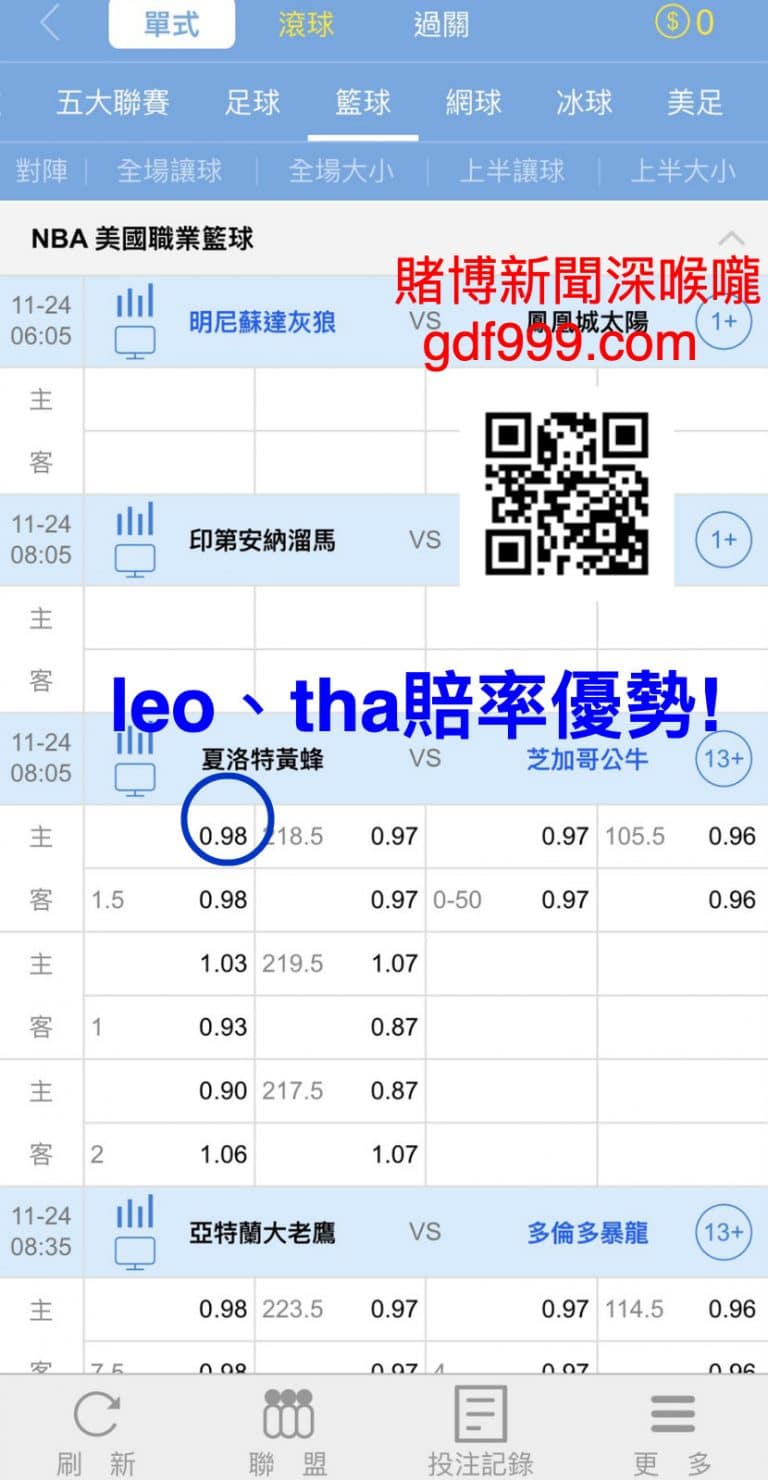Select the circled 0.98 odds for 夏洛特黃蜂
The image size is (768, 1480).
click(226, 837)
